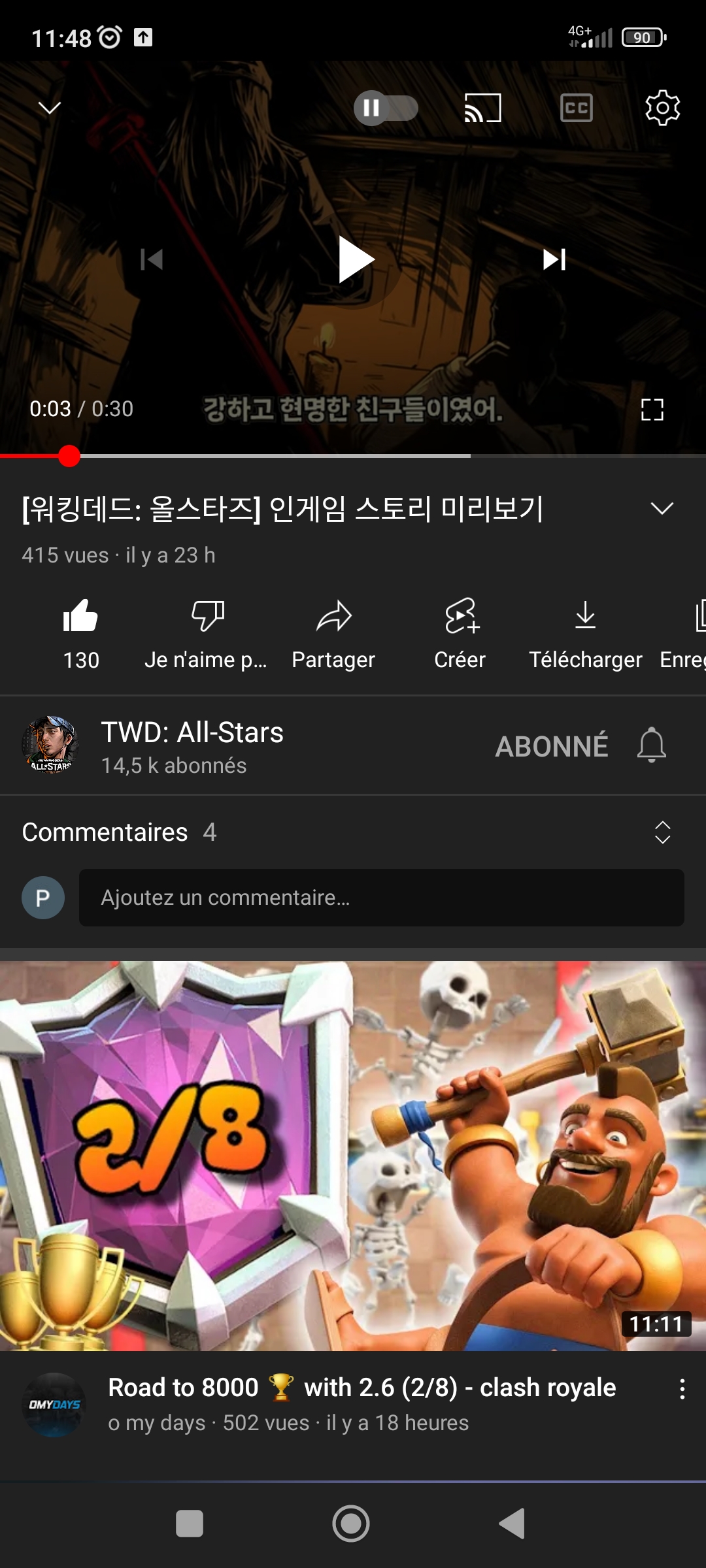Expand the video description chevron
This screenshot has width=706, height=1568.
[662, 508]
